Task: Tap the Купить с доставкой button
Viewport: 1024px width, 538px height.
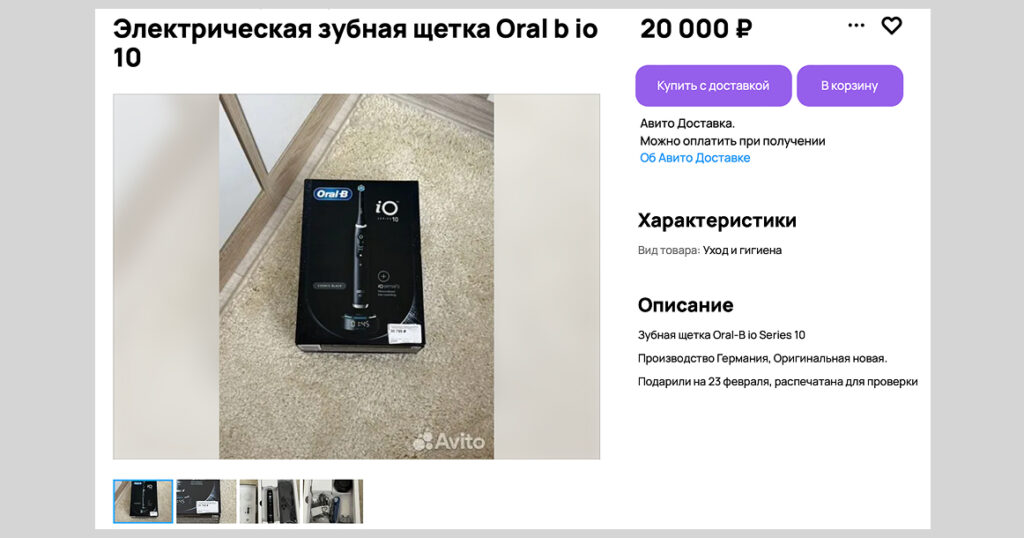Action: [x=713, y=86]
